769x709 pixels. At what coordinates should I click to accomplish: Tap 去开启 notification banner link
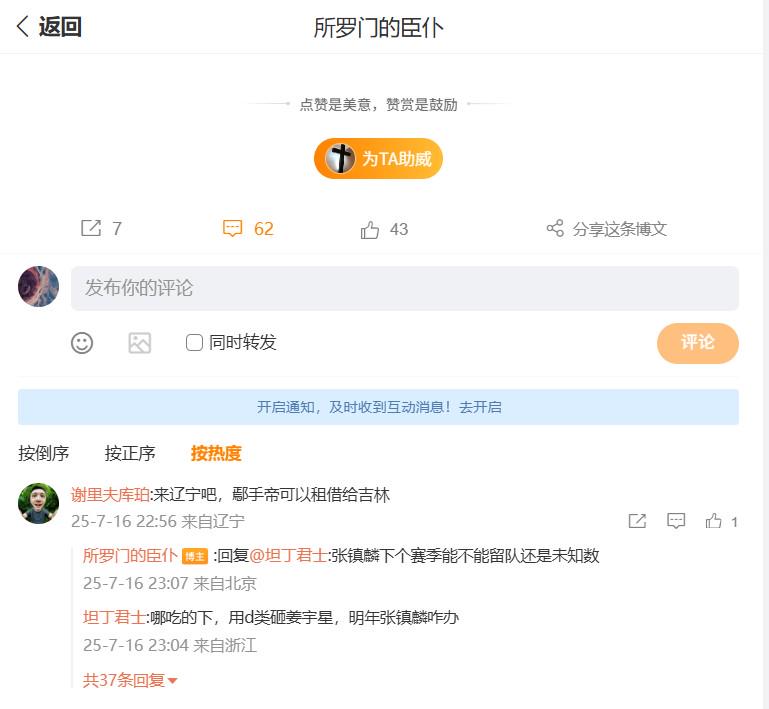coord(480,407)
